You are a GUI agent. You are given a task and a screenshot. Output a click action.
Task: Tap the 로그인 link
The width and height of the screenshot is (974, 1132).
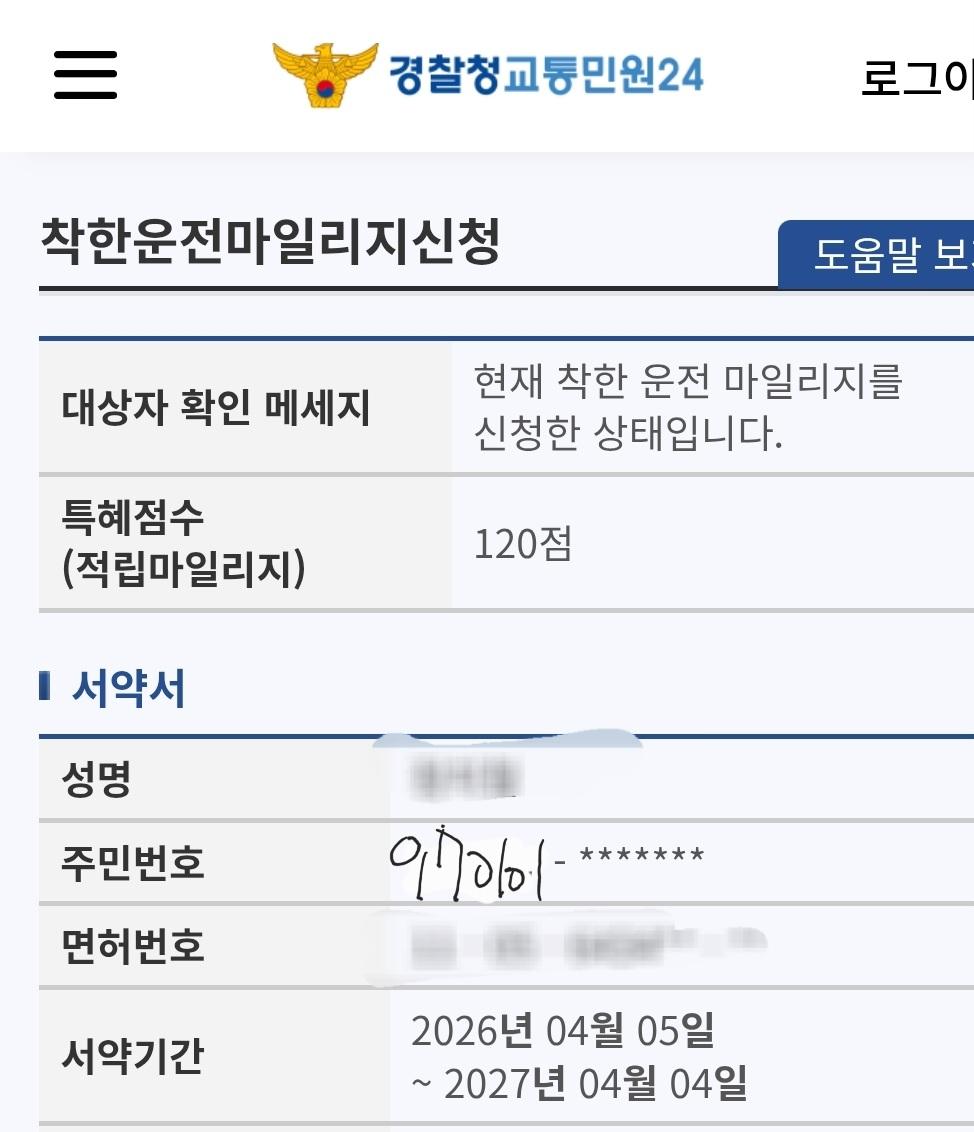coord(917,79)
